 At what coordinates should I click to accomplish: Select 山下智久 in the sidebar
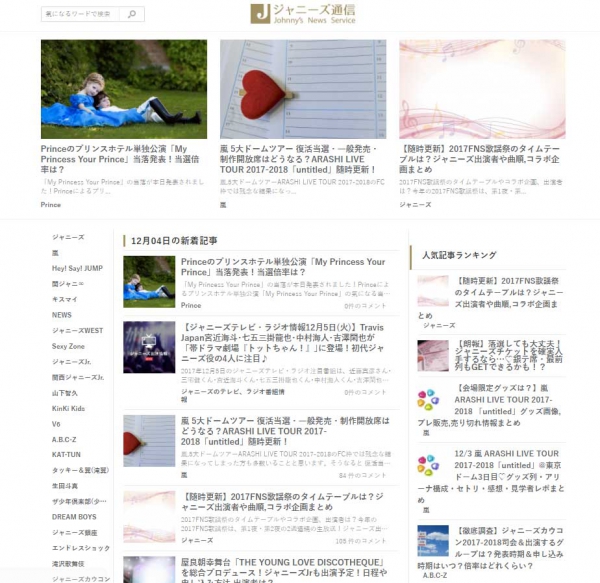pyautogui.click(x=66, y=392)
